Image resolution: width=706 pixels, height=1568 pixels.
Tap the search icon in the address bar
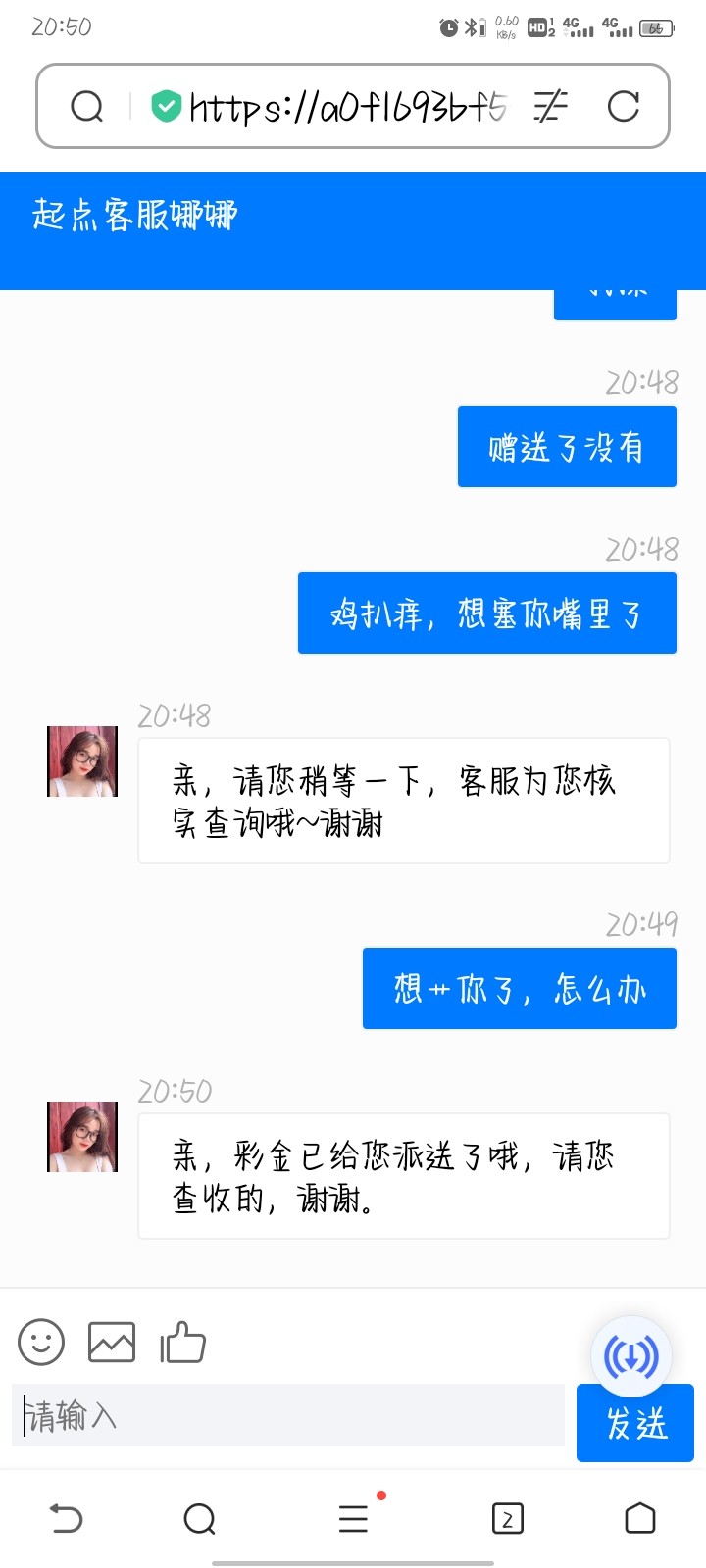point(87,106)
